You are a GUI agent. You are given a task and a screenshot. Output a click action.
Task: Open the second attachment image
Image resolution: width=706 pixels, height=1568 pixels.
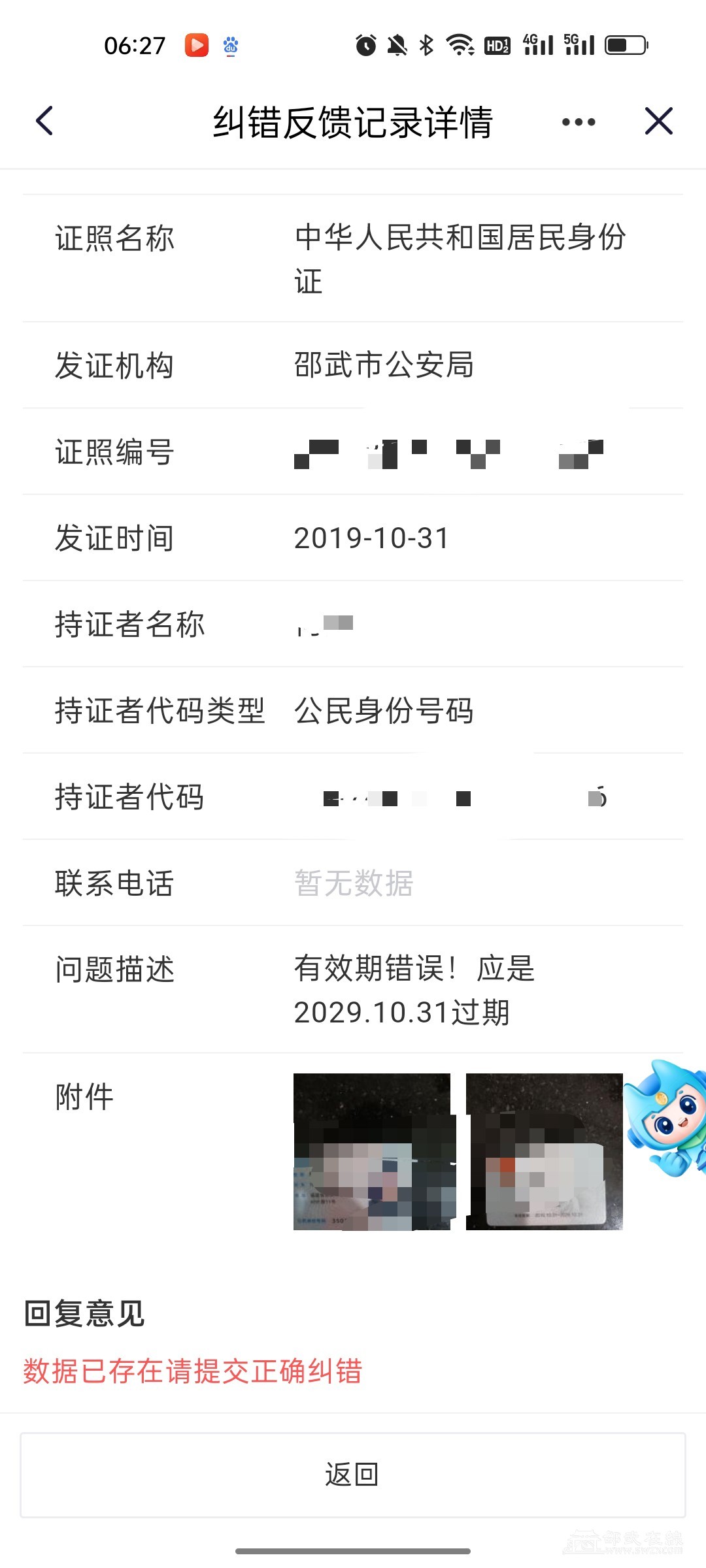pyautogui.click(x=544, y=1152)
